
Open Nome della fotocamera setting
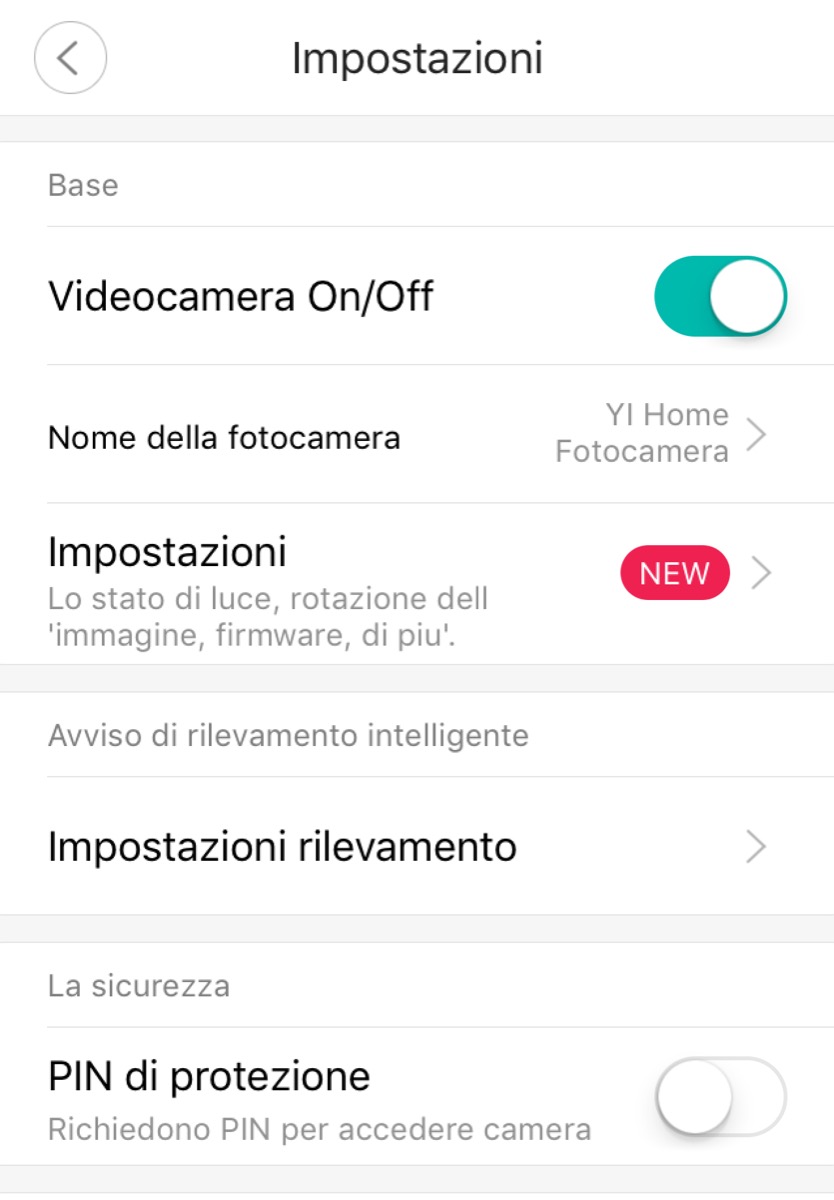click(x=417, y=435)
